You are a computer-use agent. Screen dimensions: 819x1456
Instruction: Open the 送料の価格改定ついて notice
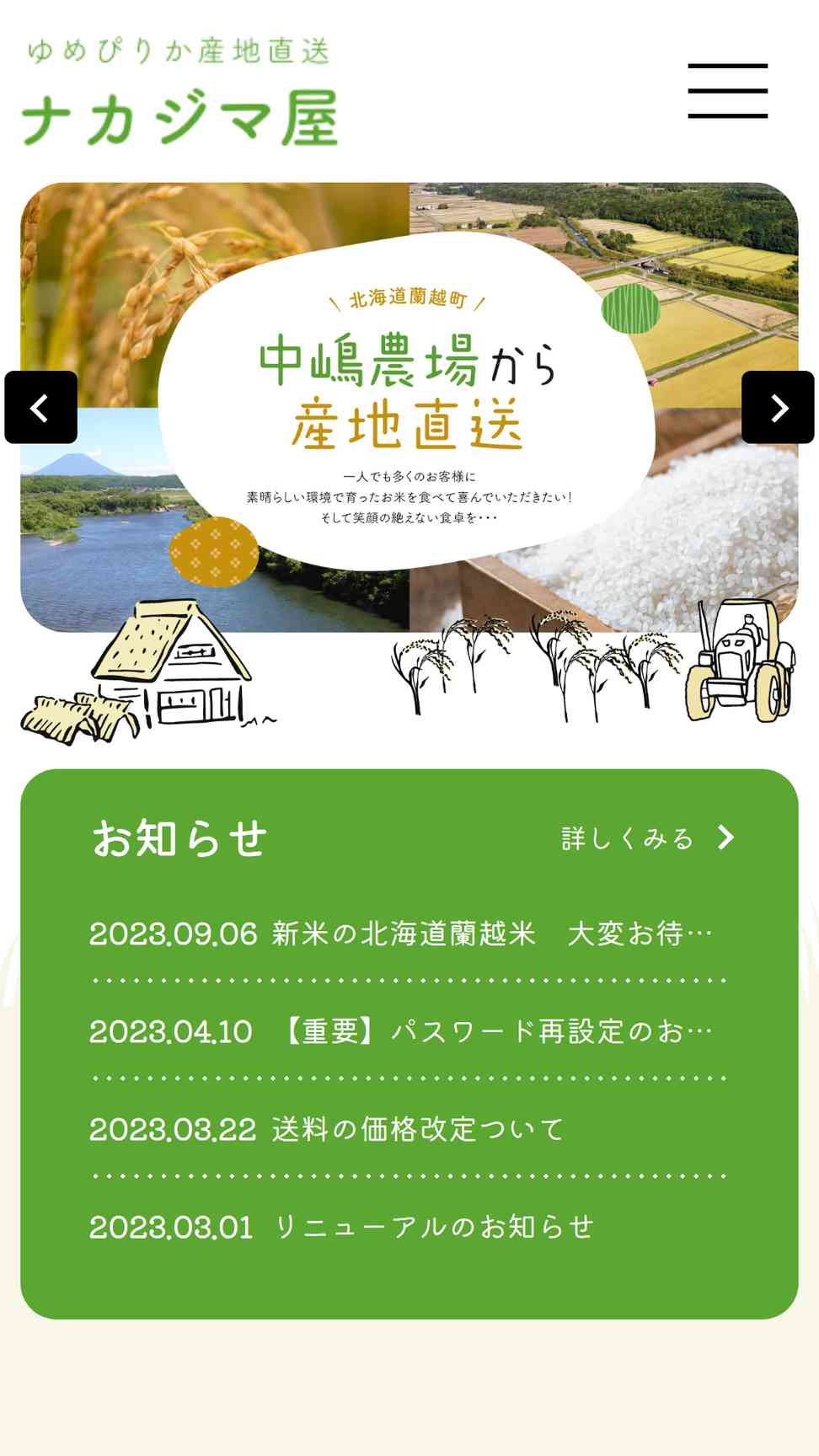(327, 1129)
